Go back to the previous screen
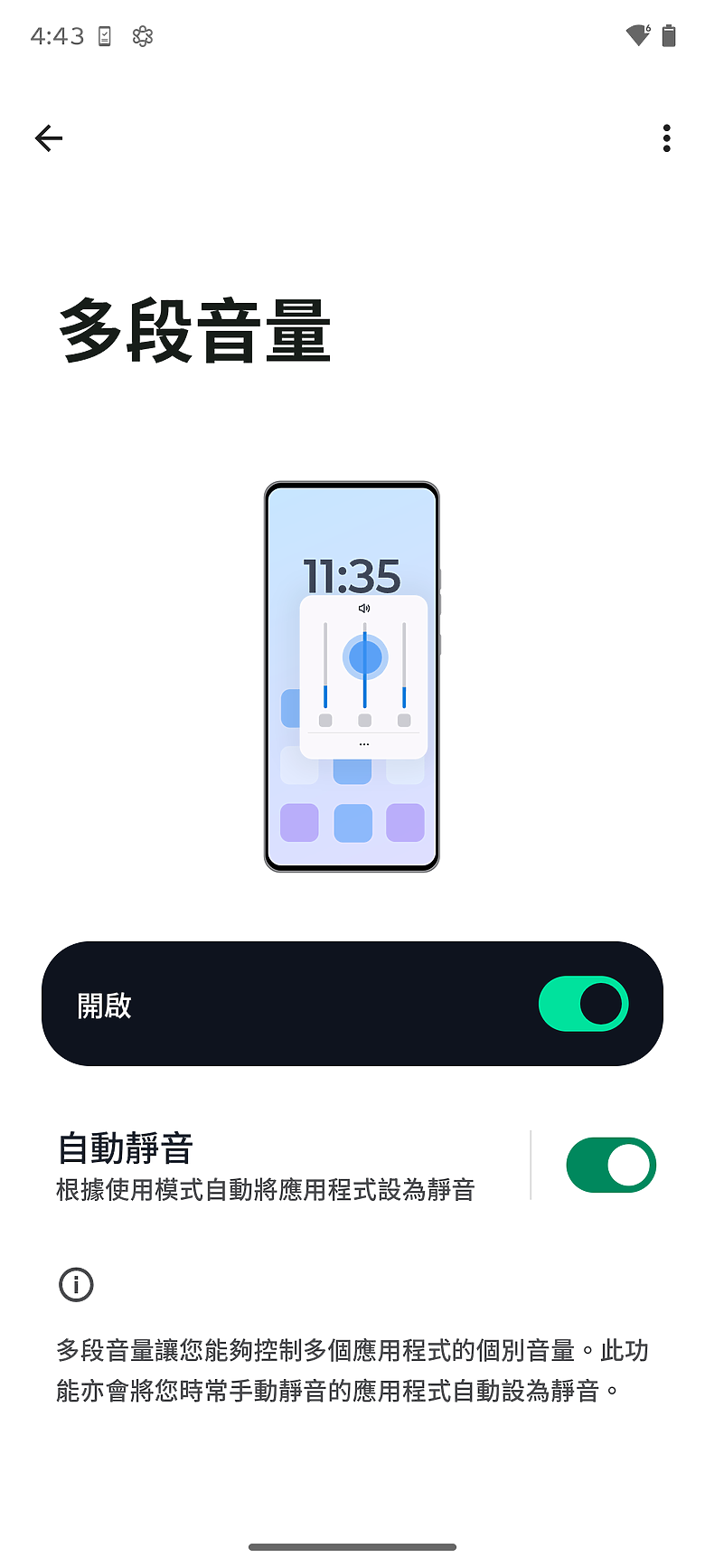705x1568 pixels. (x=49, y=138)
